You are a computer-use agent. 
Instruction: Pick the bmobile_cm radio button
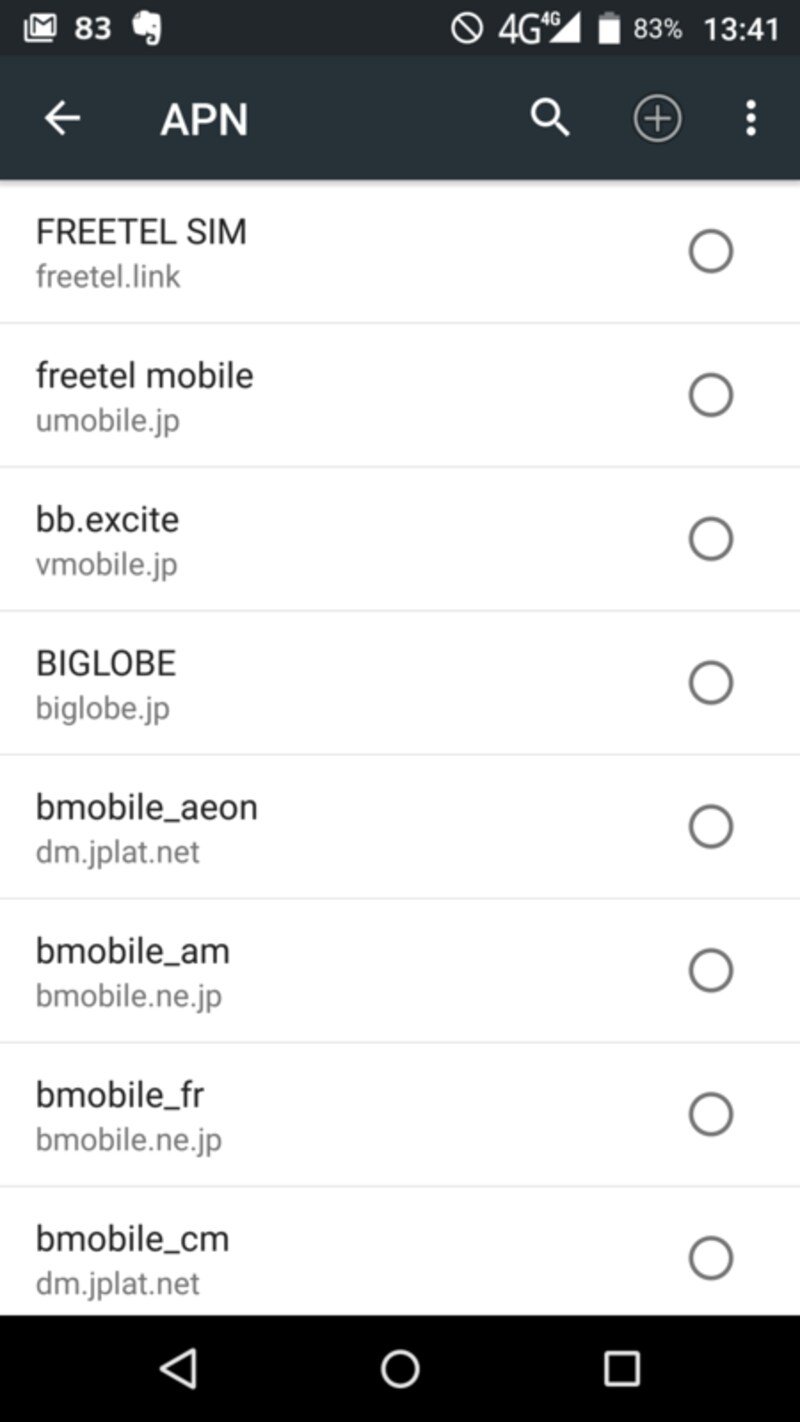coord(711,1258)
